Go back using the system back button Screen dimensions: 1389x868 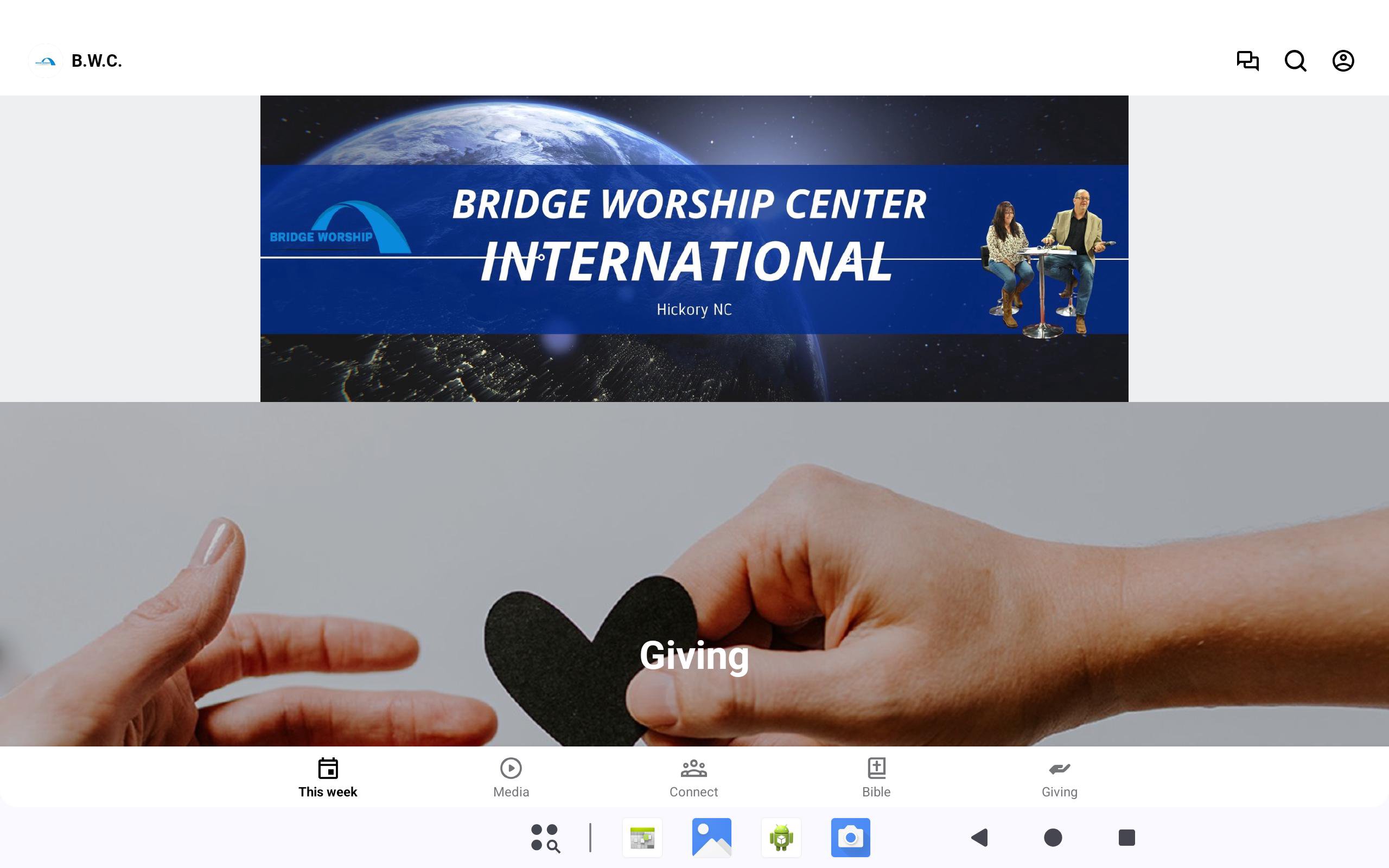click(x=980, y=838)
